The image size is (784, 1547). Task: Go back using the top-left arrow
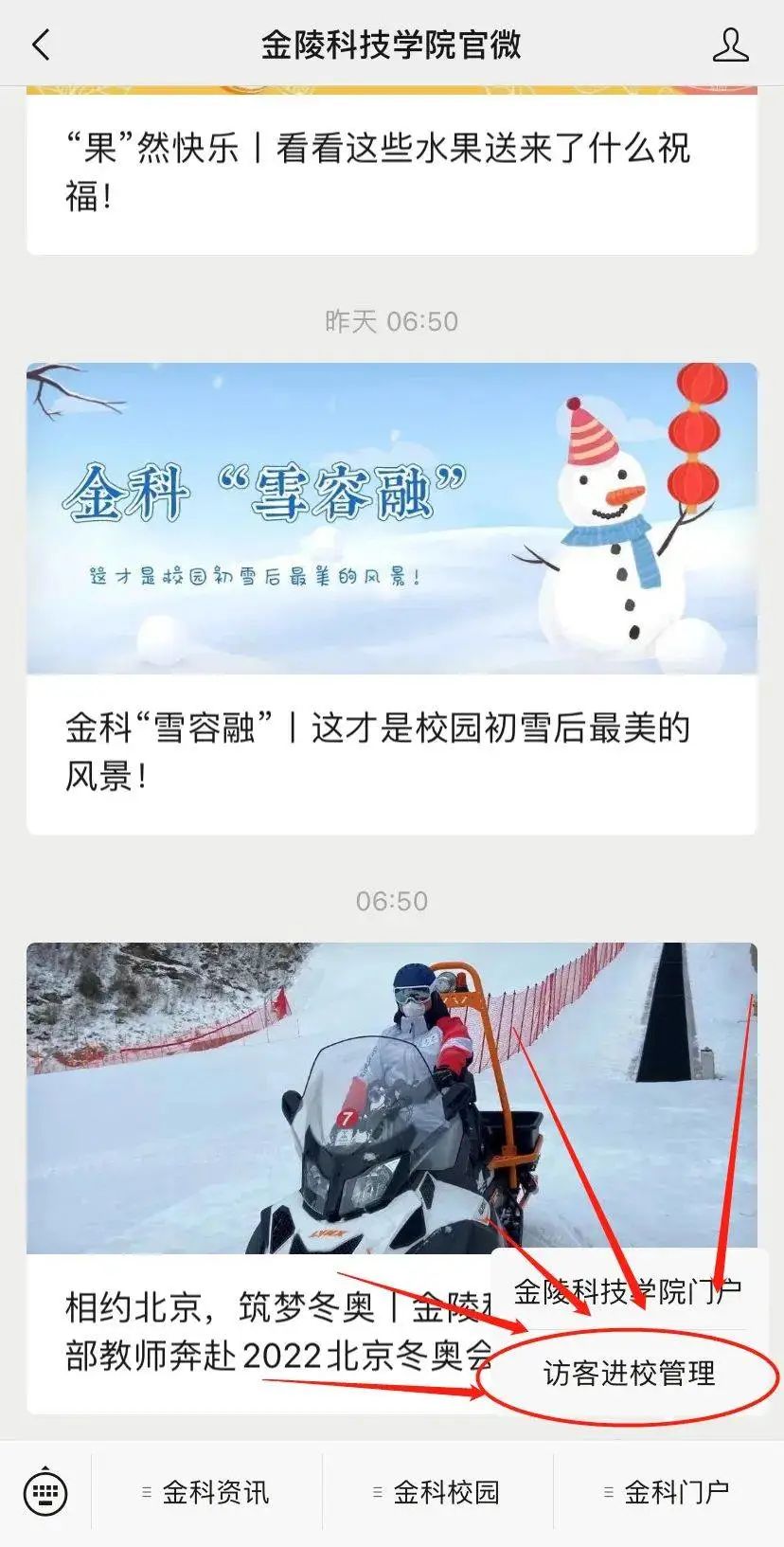point(41,45)
